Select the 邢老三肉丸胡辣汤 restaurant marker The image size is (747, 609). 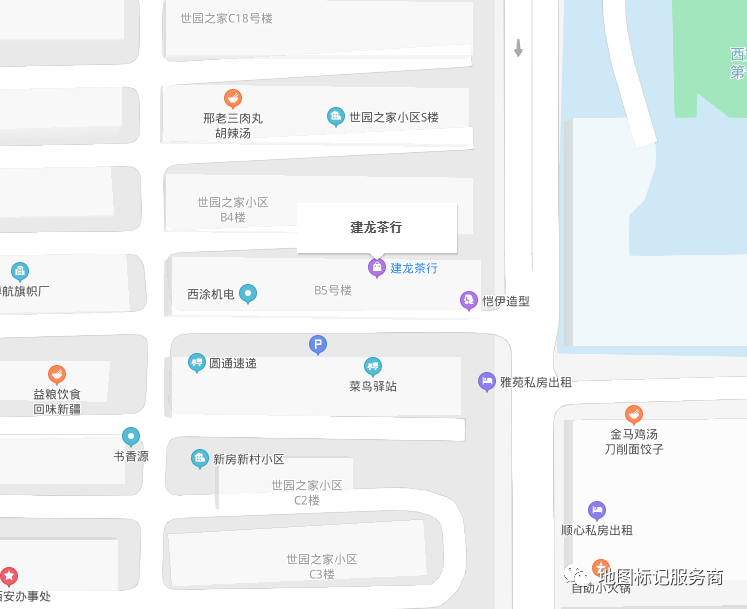(x=233, y=98)
